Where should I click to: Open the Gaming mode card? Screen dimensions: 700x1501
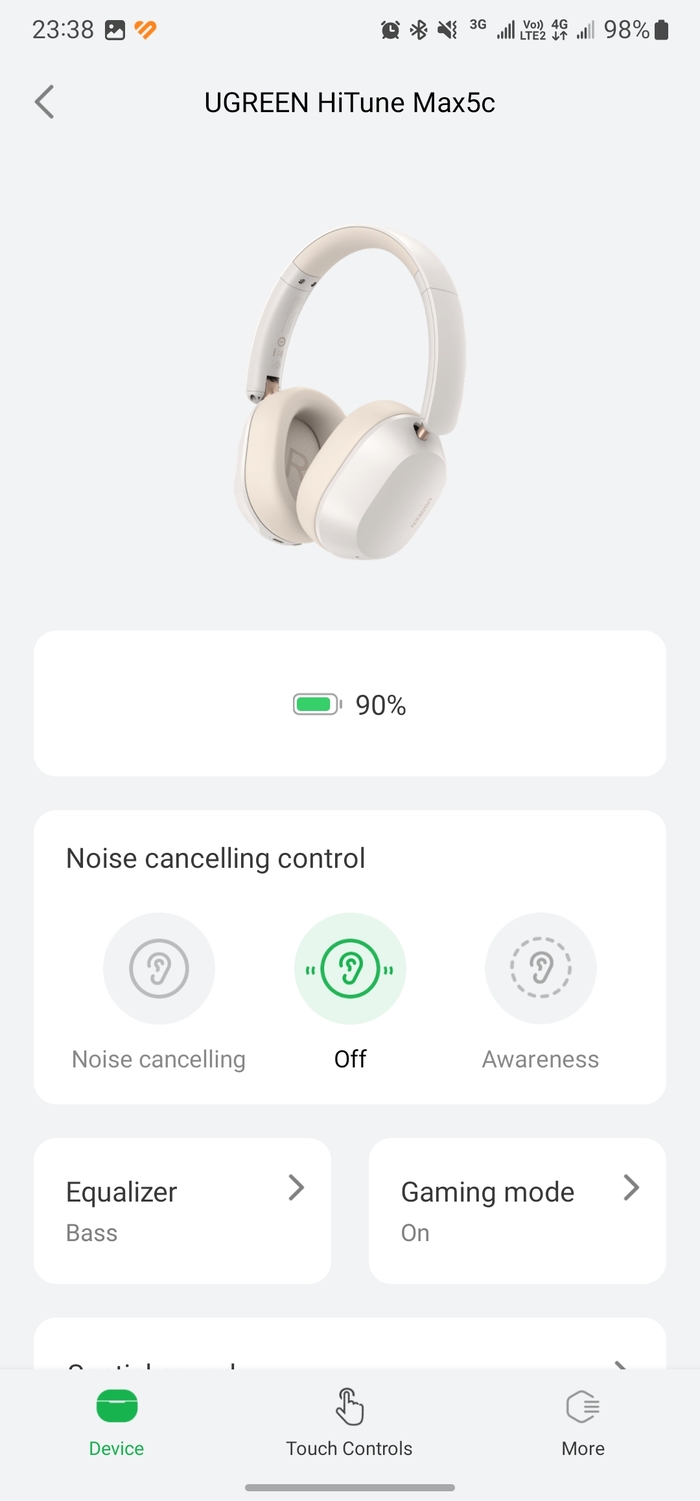pyautogui.click(x=517, y=1210)
